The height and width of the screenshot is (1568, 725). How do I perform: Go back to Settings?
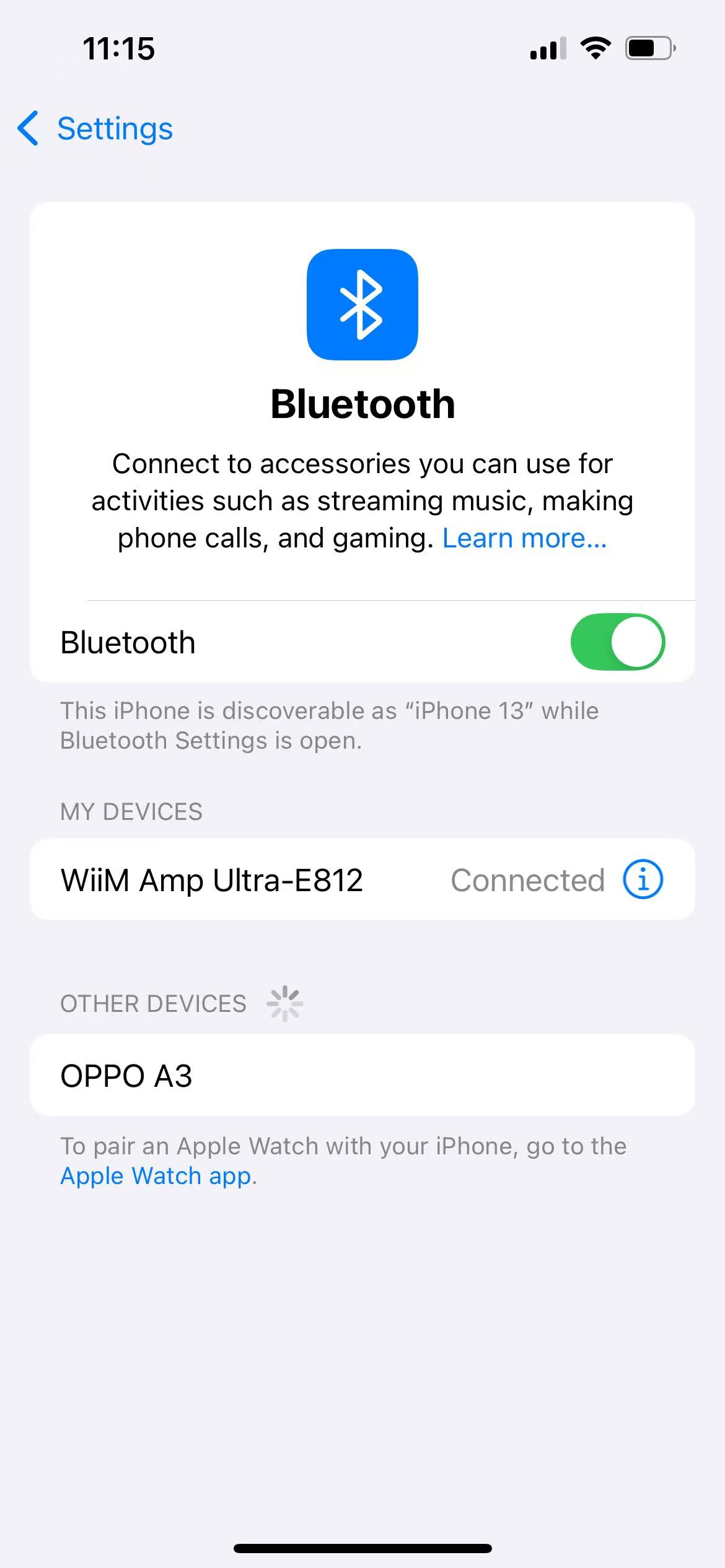tap(96, 129)
